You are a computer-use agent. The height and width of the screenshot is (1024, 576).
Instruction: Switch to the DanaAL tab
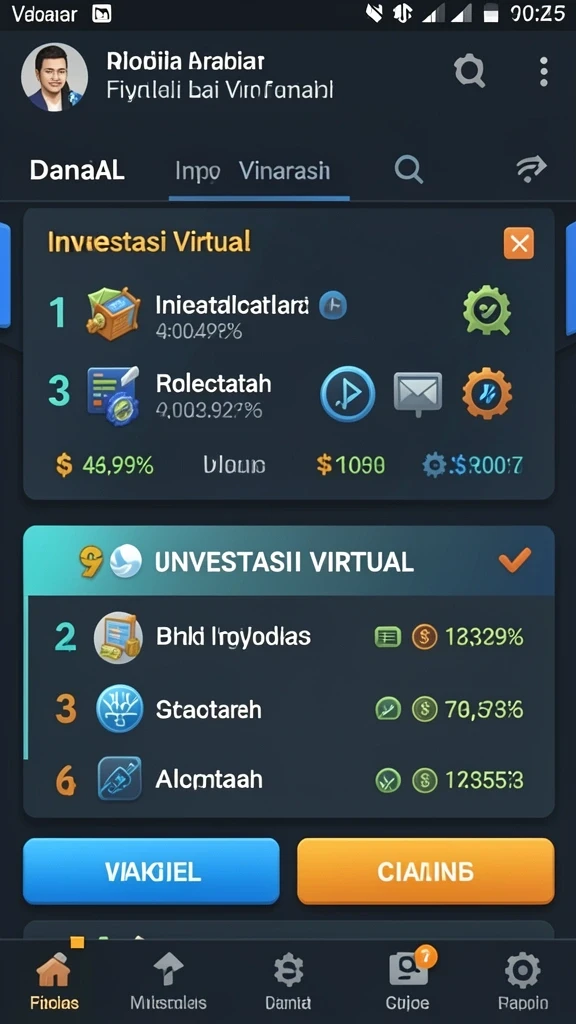pyautogui.click(x=77, y=171)
